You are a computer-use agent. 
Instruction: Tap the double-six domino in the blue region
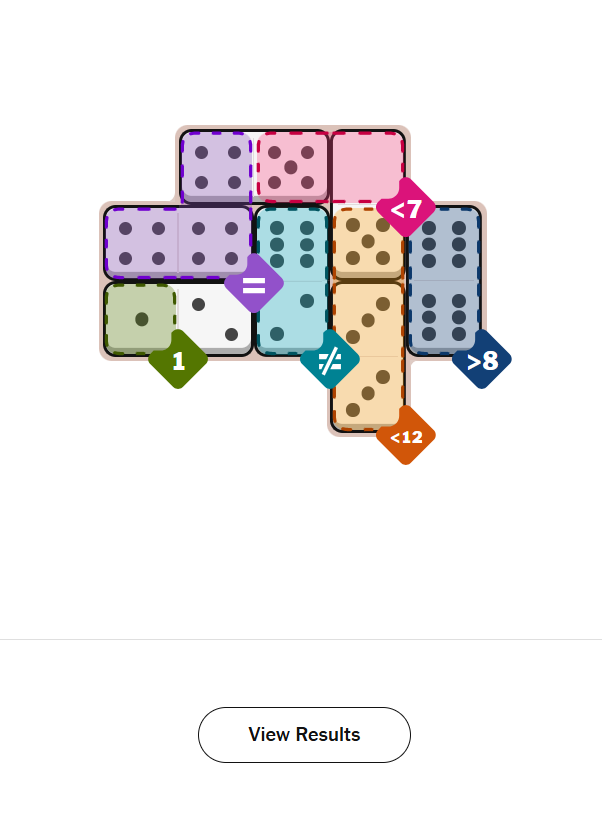(444, 281)
